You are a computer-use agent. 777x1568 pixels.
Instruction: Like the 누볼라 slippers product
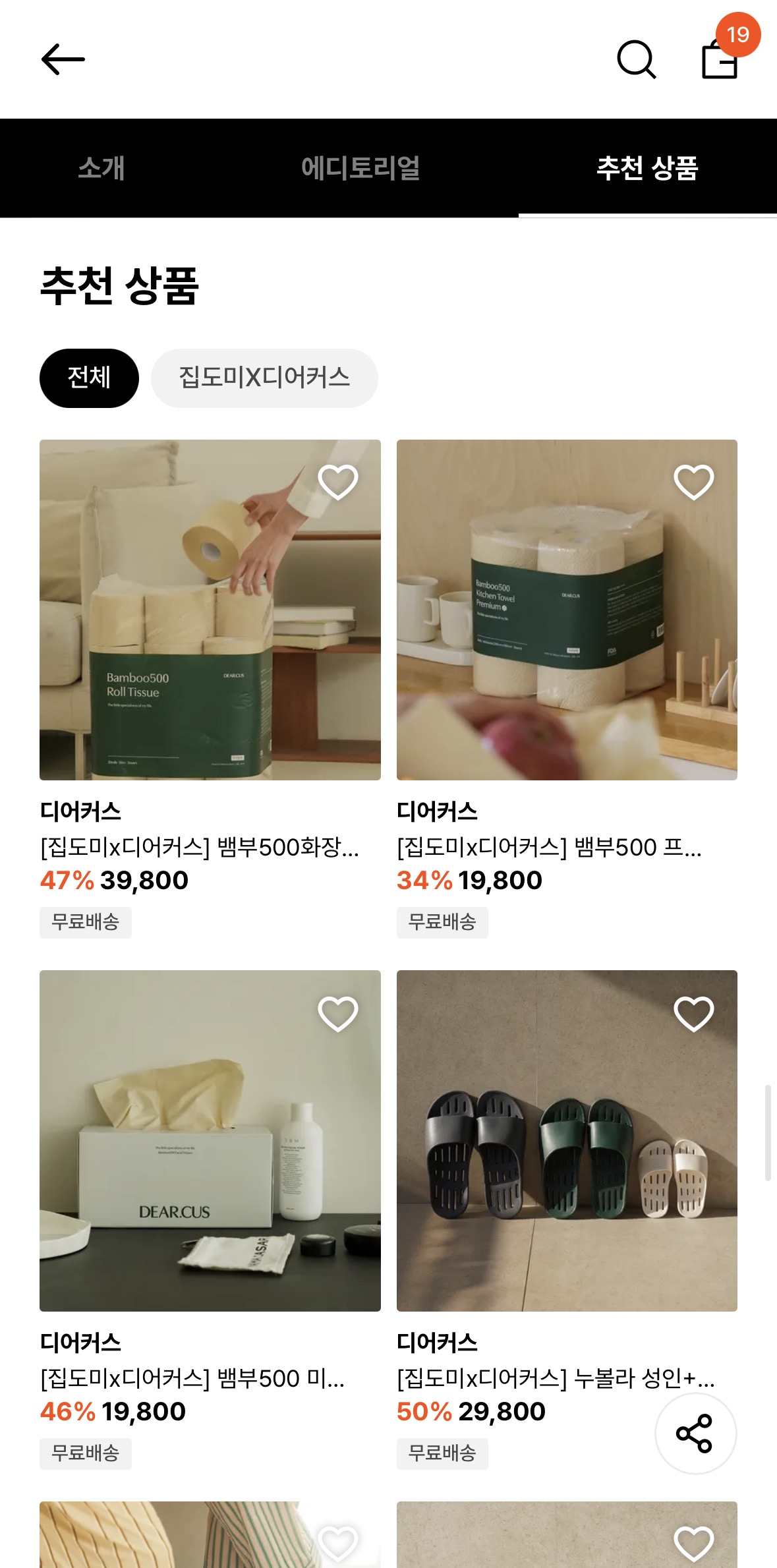click(694, 1013)
